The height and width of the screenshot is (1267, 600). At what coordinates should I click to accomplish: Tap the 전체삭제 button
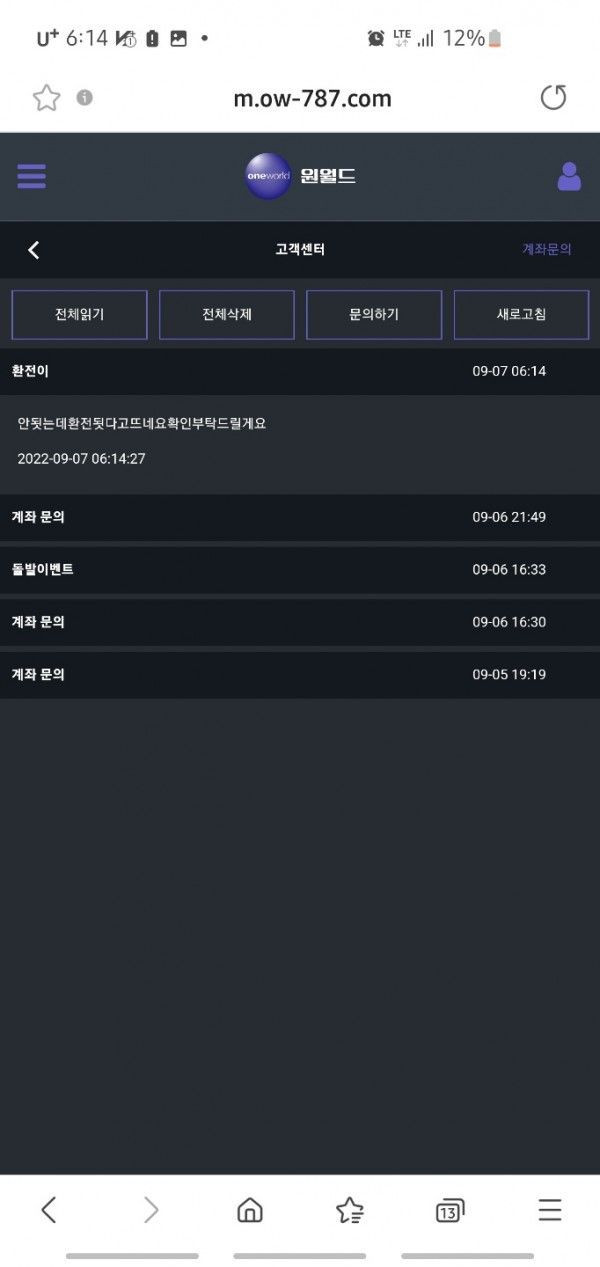tap(226, 315)
